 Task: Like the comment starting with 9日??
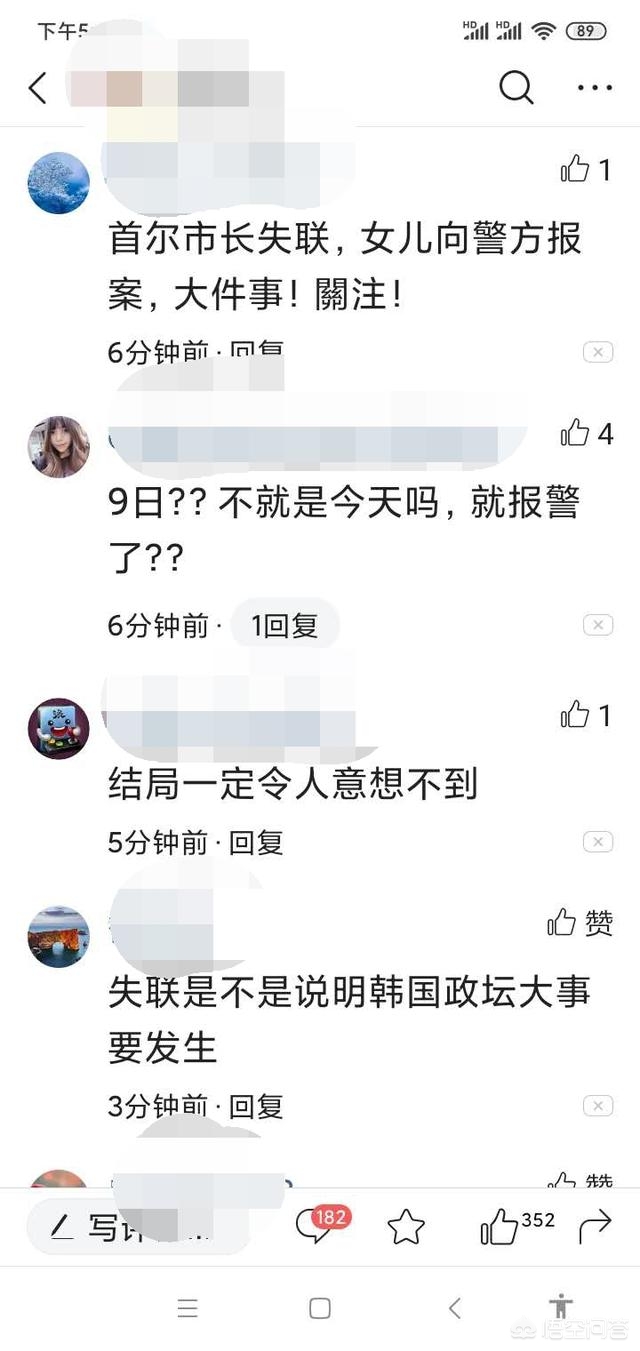[x=587, y=433]
